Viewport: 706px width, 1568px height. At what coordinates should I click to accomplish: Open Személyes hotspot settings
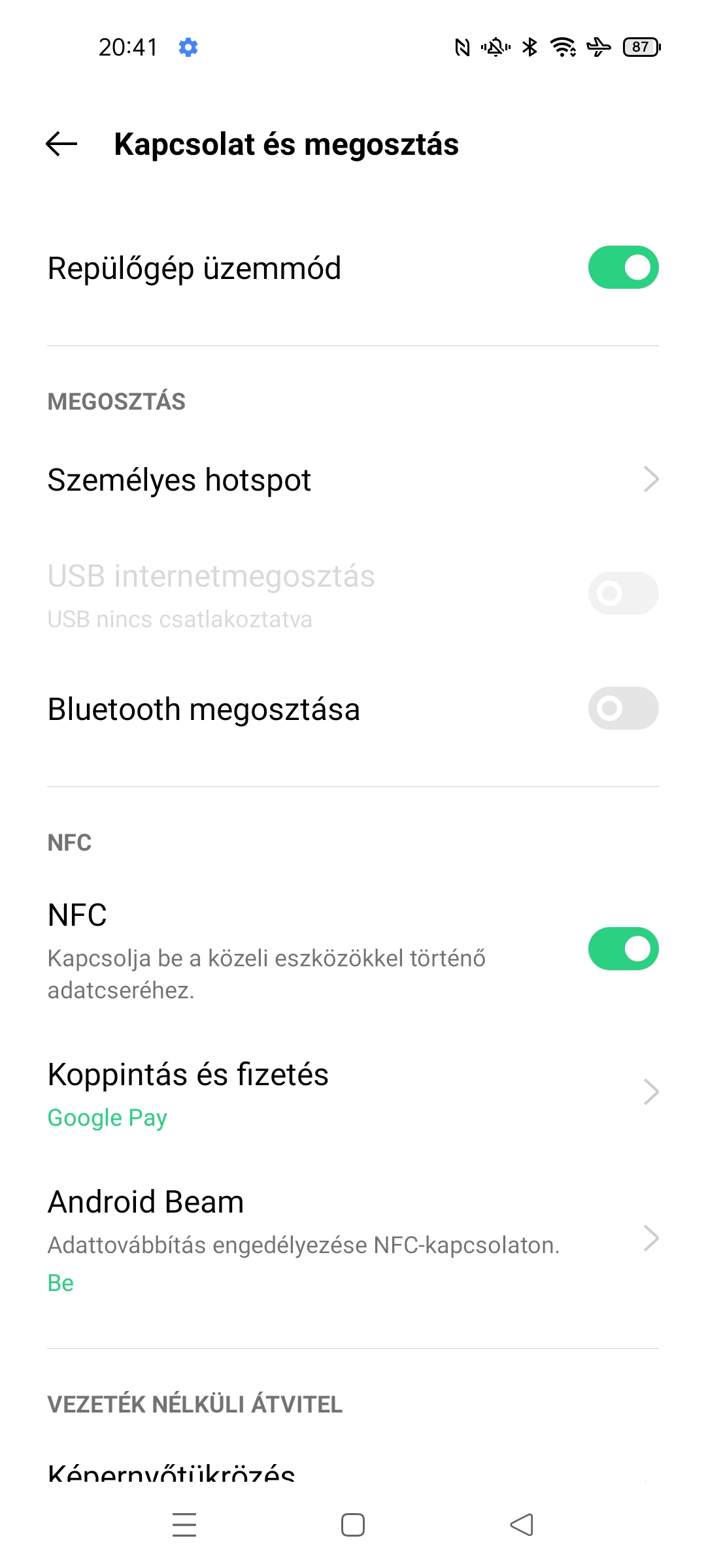point(353,480)
